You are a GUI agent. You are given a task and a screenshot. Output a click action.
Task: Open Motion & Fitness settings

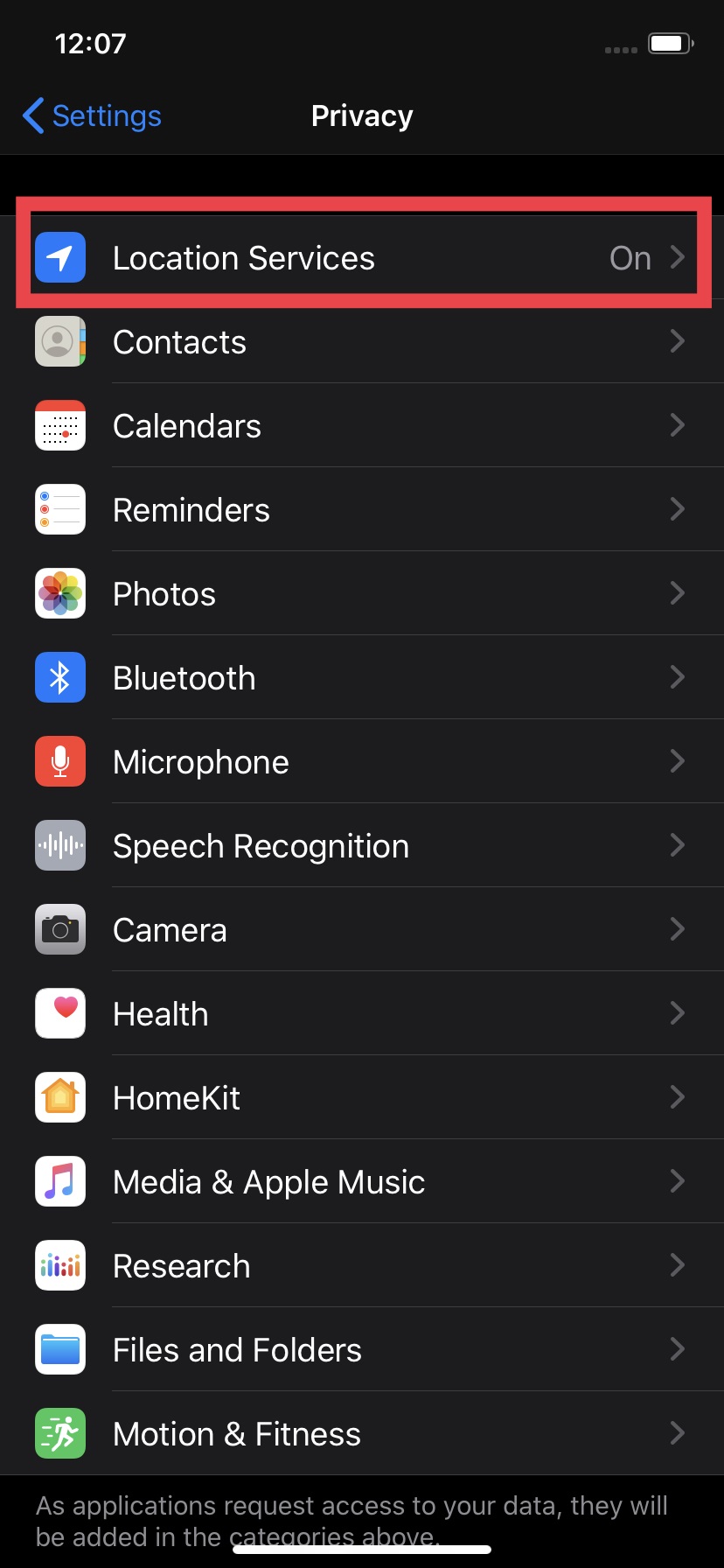pyautogui.click(x=362, y=1433)
